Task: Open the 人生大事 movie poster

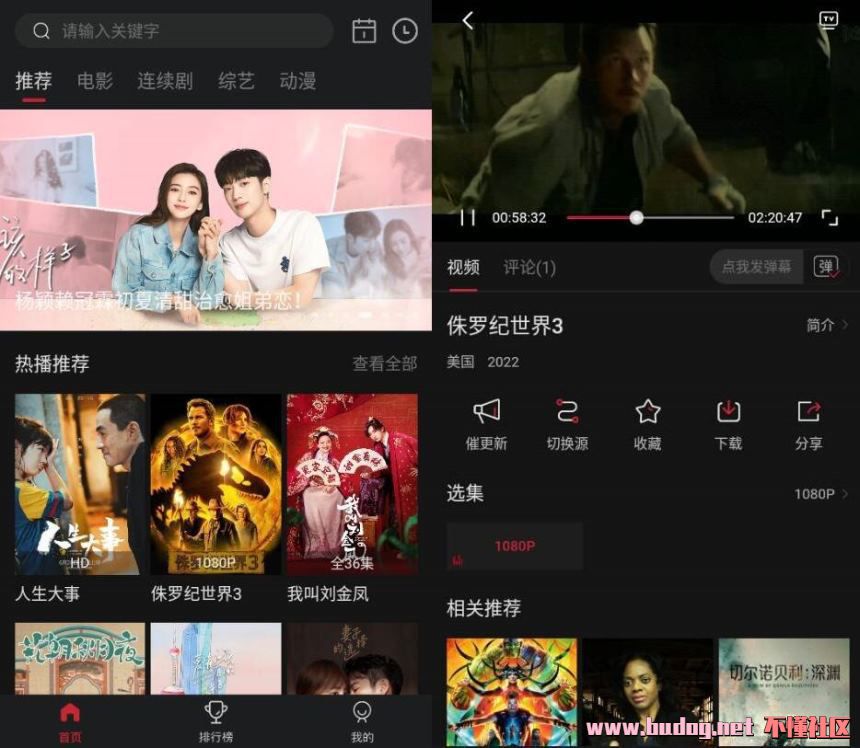Action: (80, 484)
